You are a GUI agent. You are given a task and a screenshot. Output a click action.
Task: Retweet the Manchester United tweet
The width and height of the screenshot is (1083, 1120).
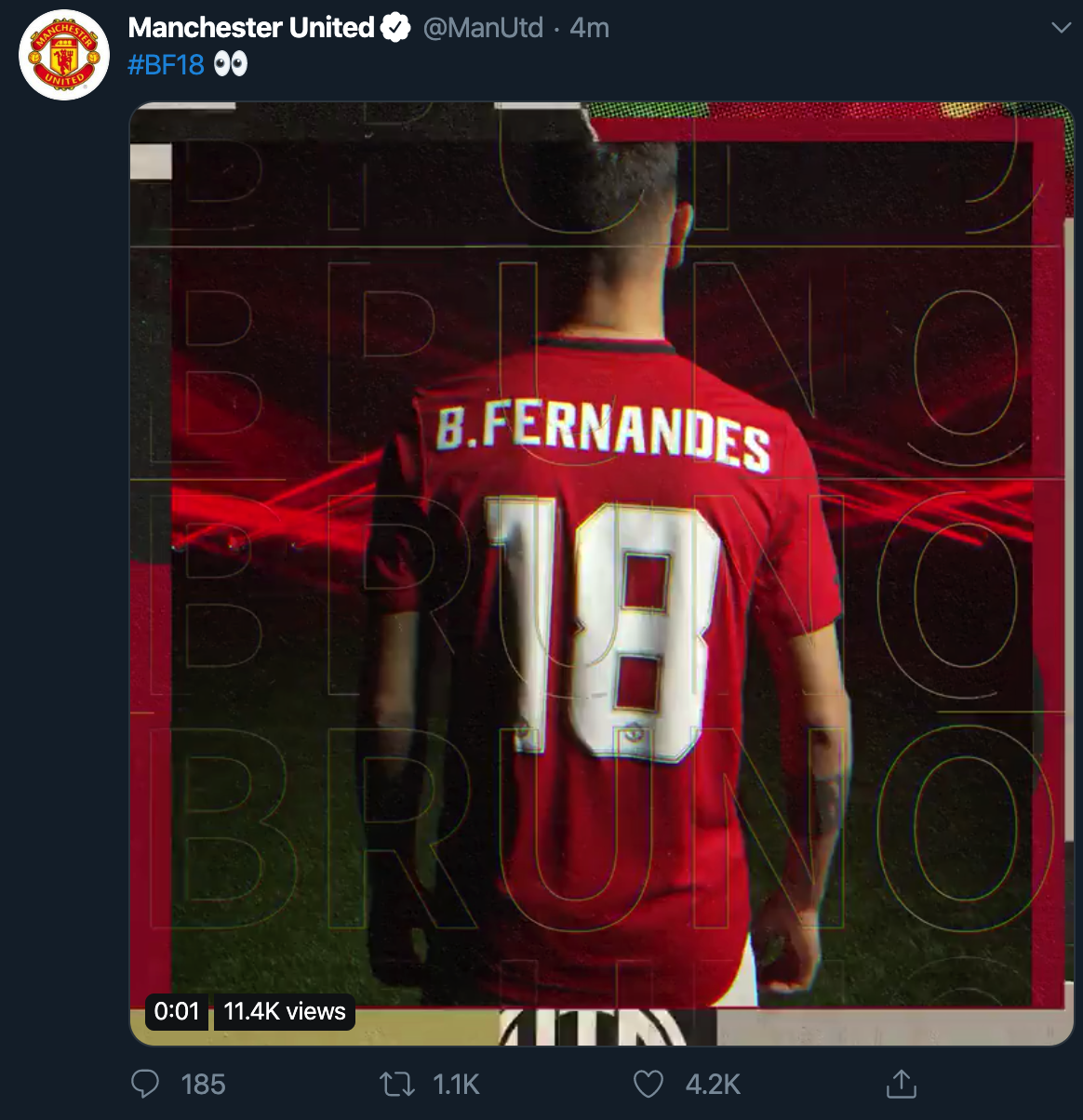point(397,1084)
